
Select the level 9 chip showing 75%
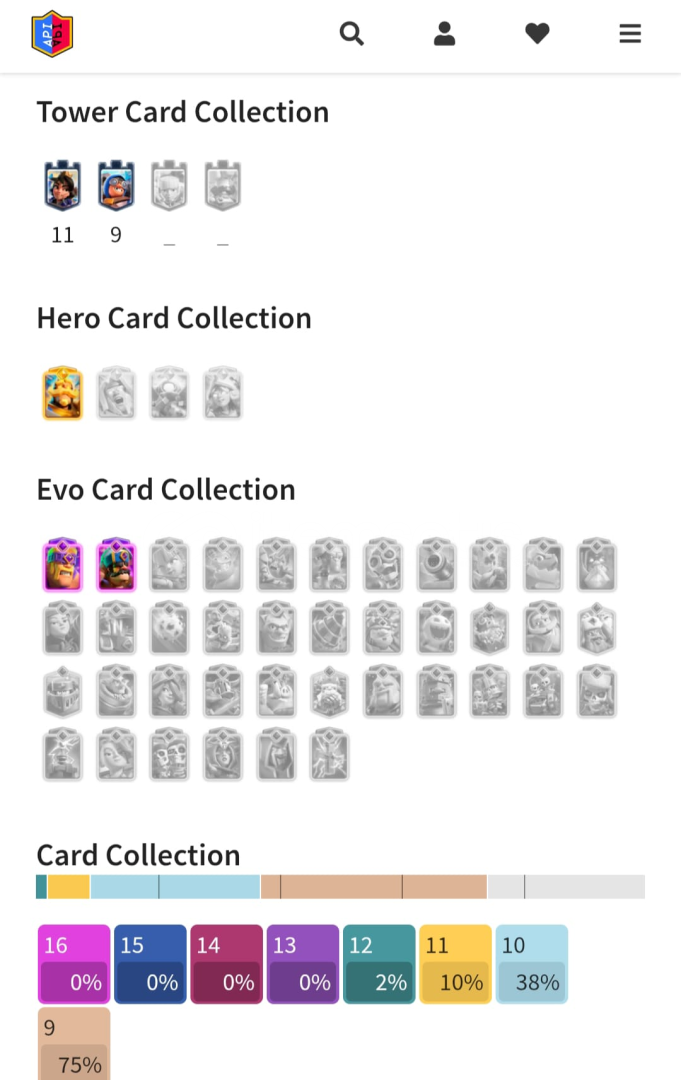[74, 1045]
